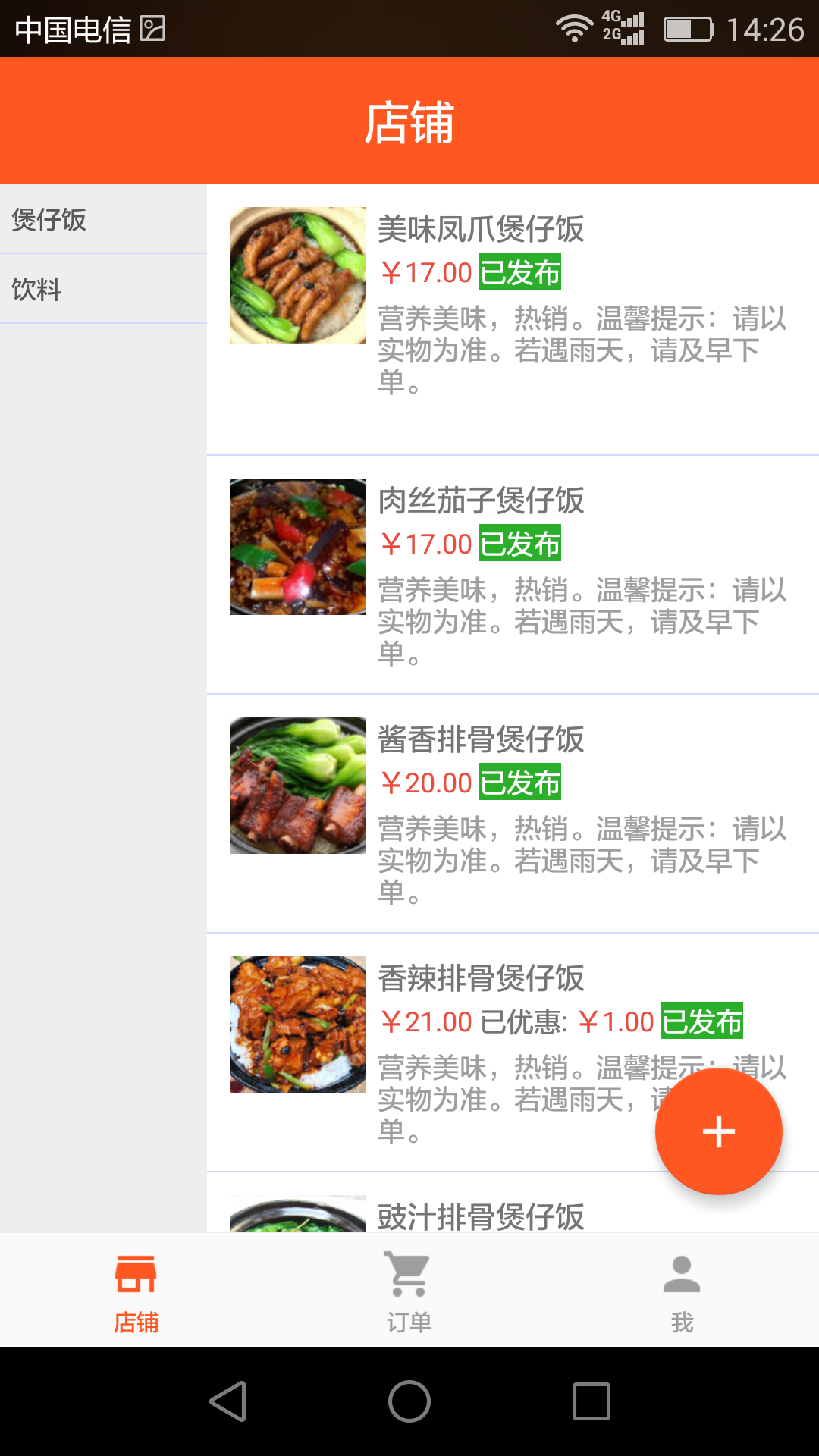Tap the 美味凤爪煲仔饭 dish photo

297,275
